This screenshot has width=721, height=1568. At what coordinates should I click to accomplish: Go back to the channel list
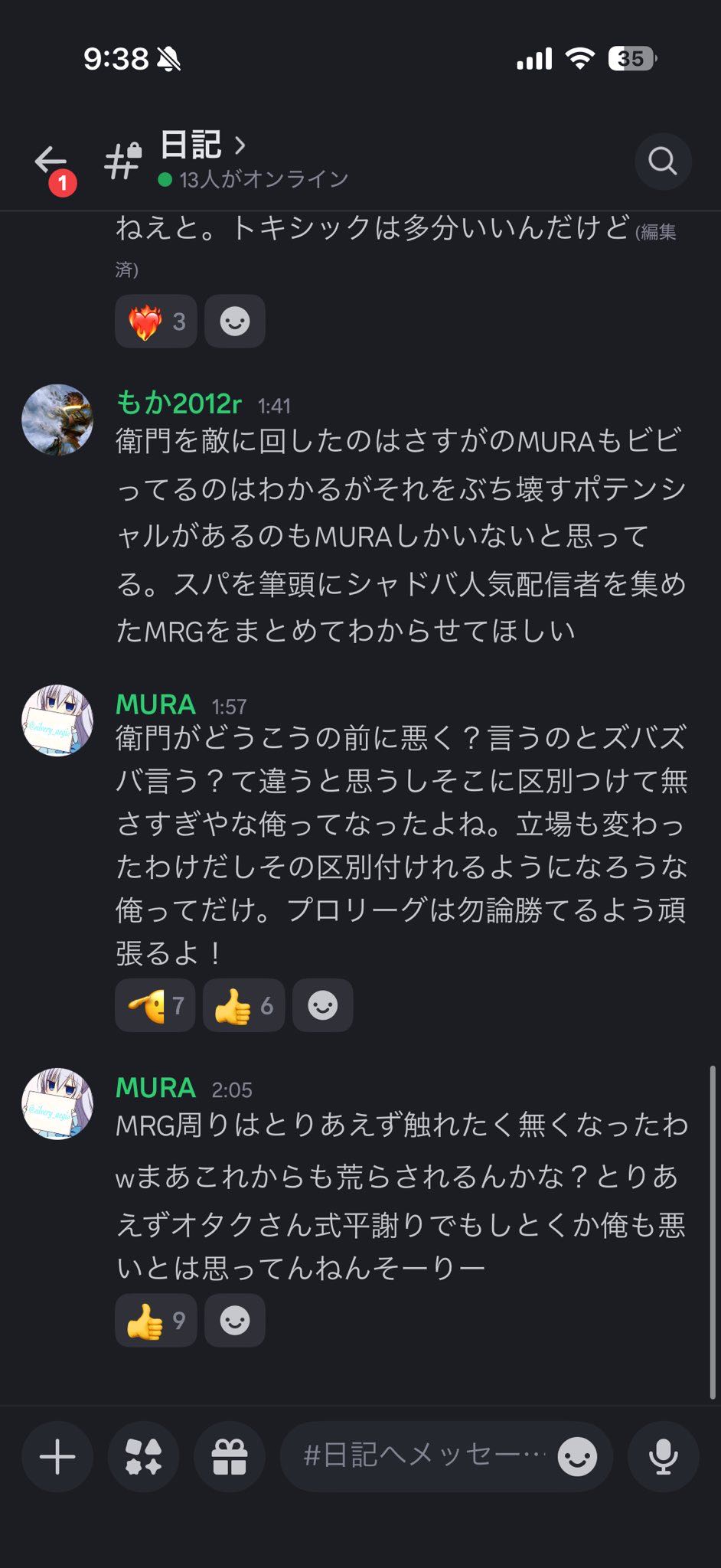(x=51, y=162)
